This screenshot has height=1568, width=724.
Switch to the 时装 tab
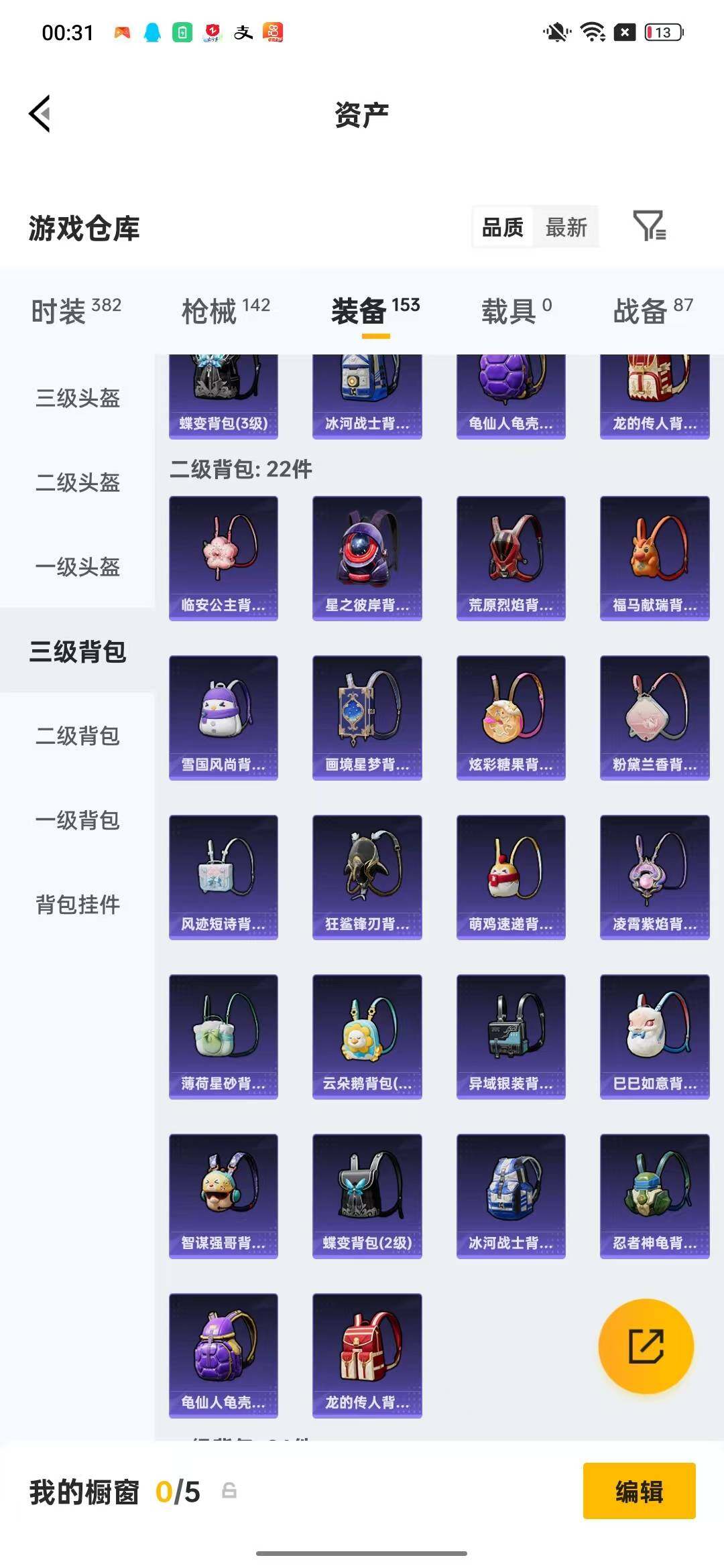(x=76, y=311)
